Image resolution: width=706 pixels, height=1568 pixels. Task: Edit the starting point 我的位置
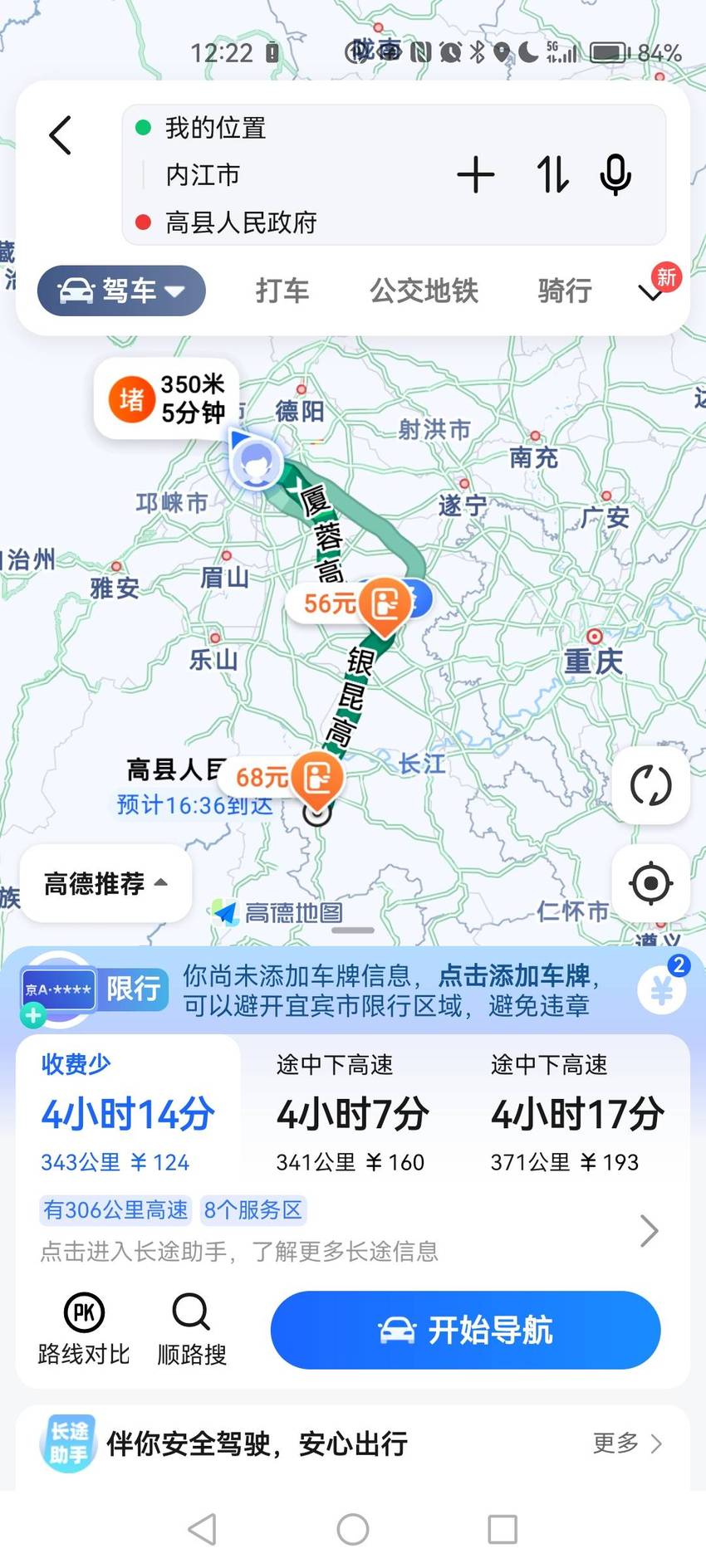[215, 128]
